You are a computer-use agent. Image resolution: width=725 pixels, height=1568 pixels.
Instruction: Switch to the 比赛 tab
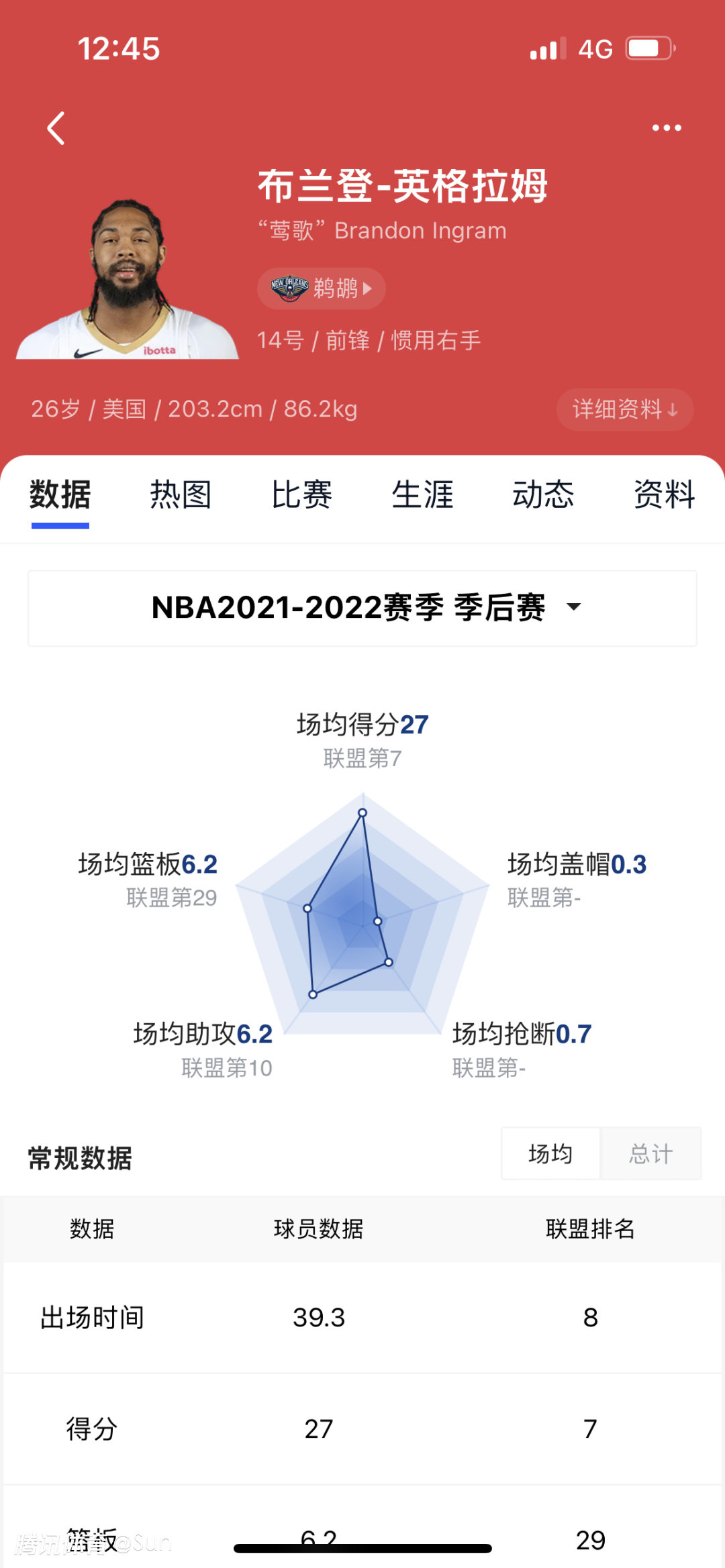click(301, 495)
